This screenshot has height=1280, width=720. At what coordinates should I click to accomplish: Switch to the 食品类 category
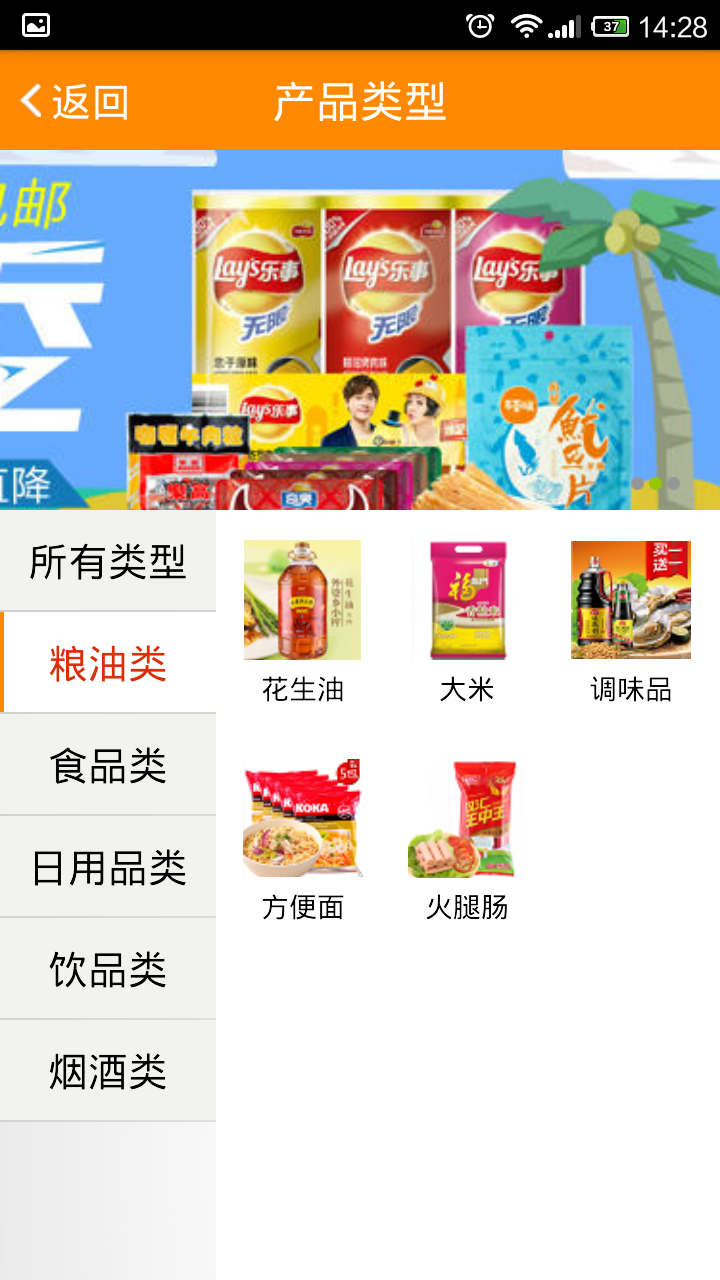pos(108,766)
